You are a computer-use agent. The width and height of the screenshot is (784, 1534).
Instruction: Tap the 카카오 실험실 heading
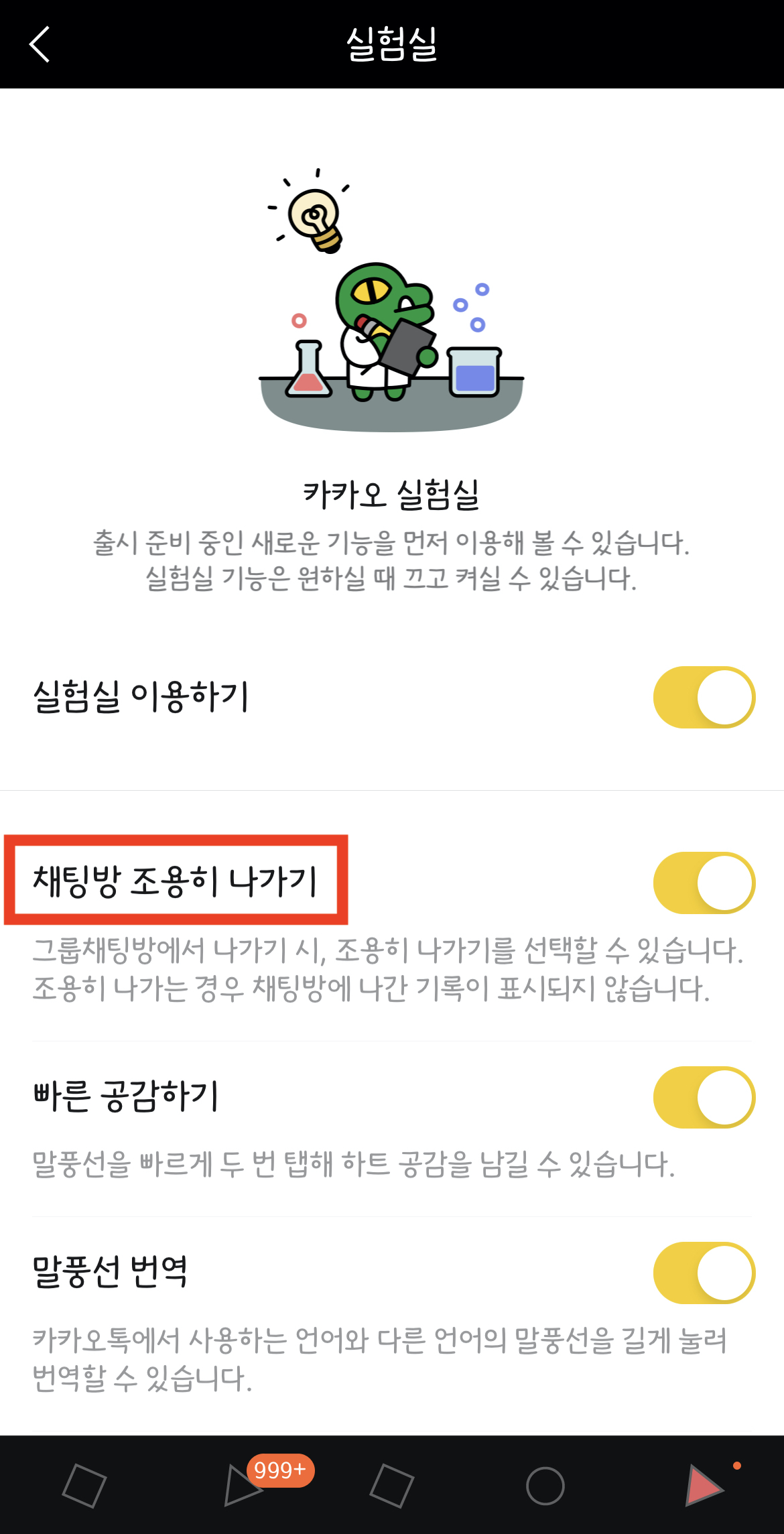pyautogui.click(x=391, y=495)
